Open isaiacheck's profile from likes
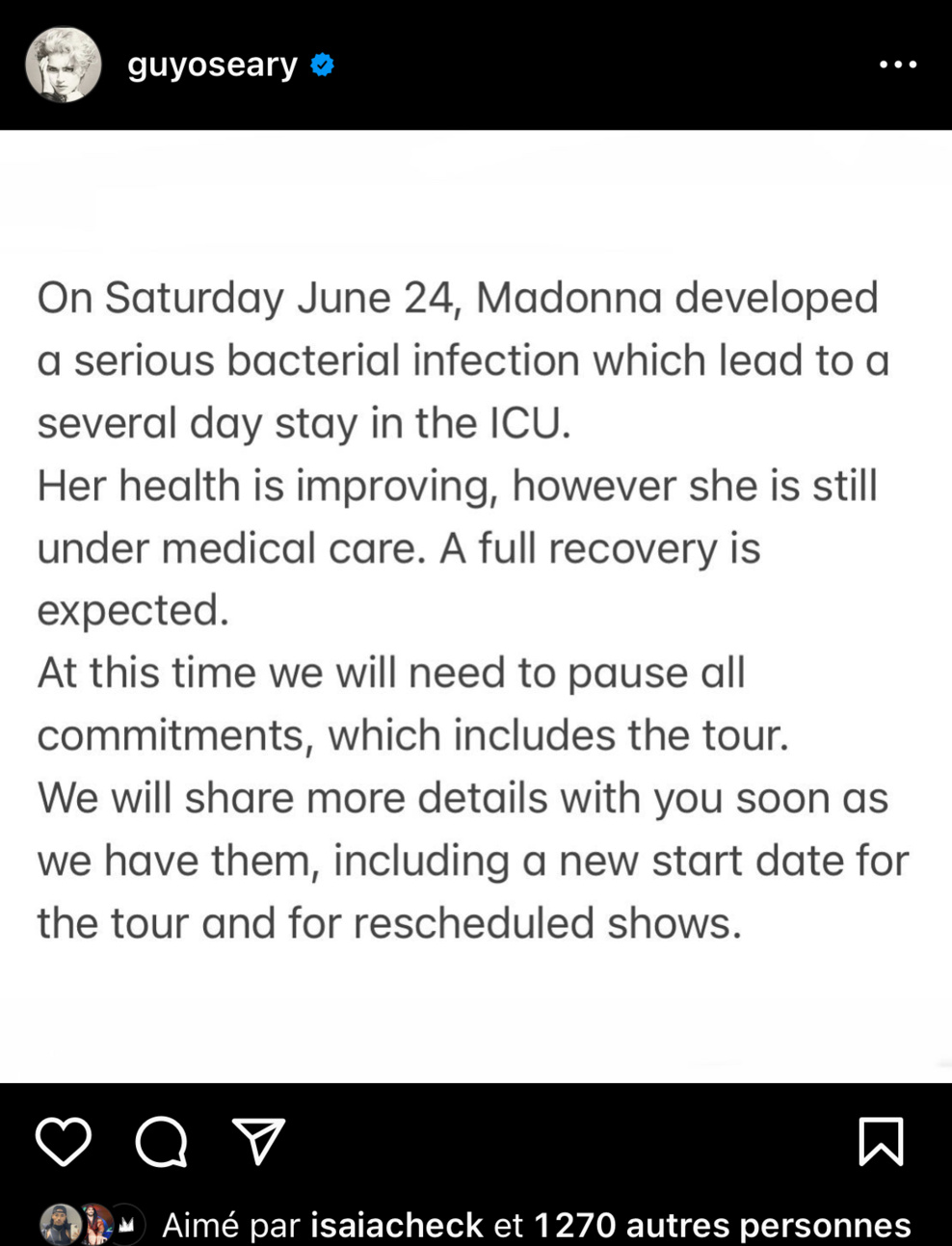This screenshot has width=952, height=1246. (x=396, y=1225)
